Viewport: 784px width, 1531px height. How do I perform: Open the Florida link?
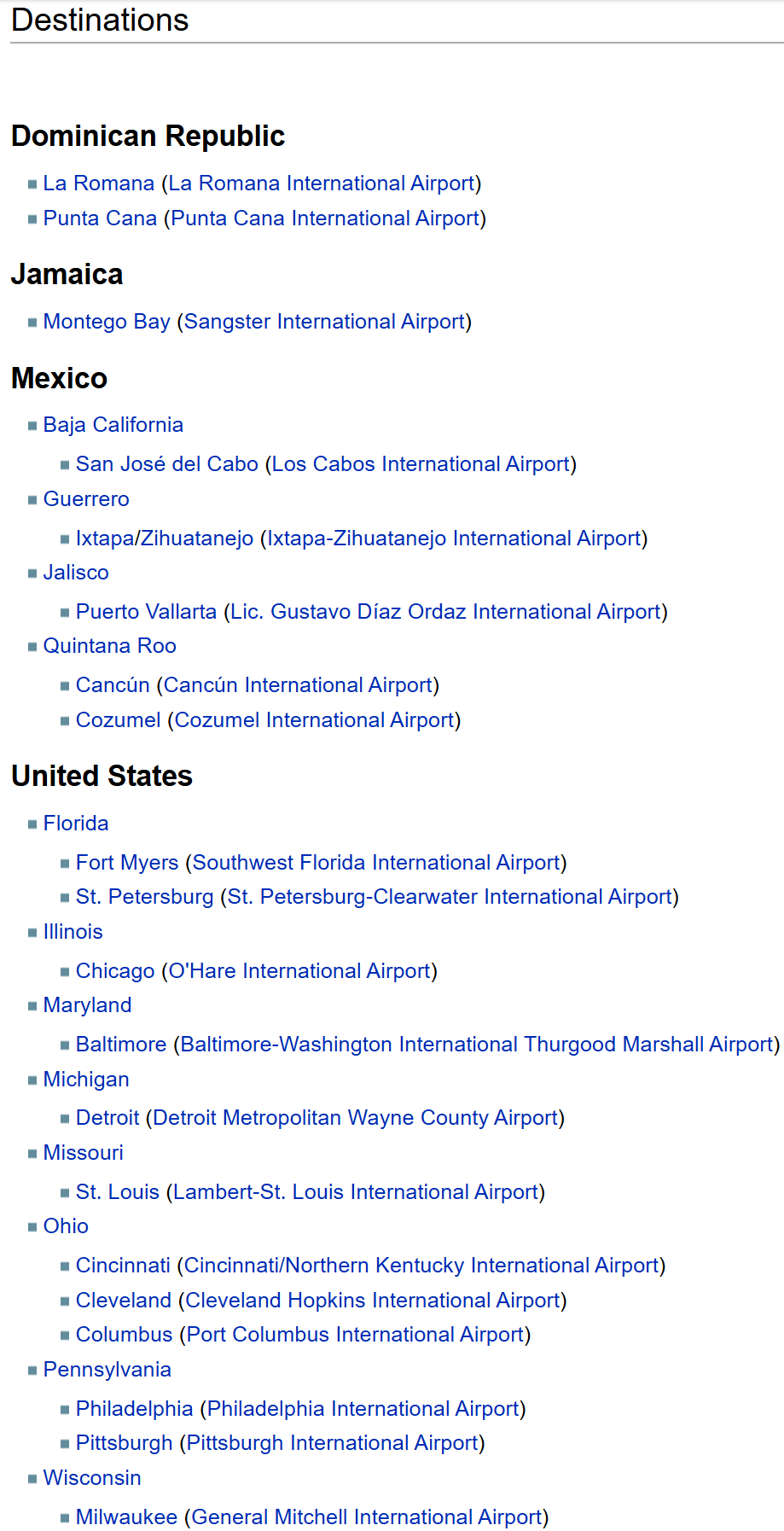point(75,824)
